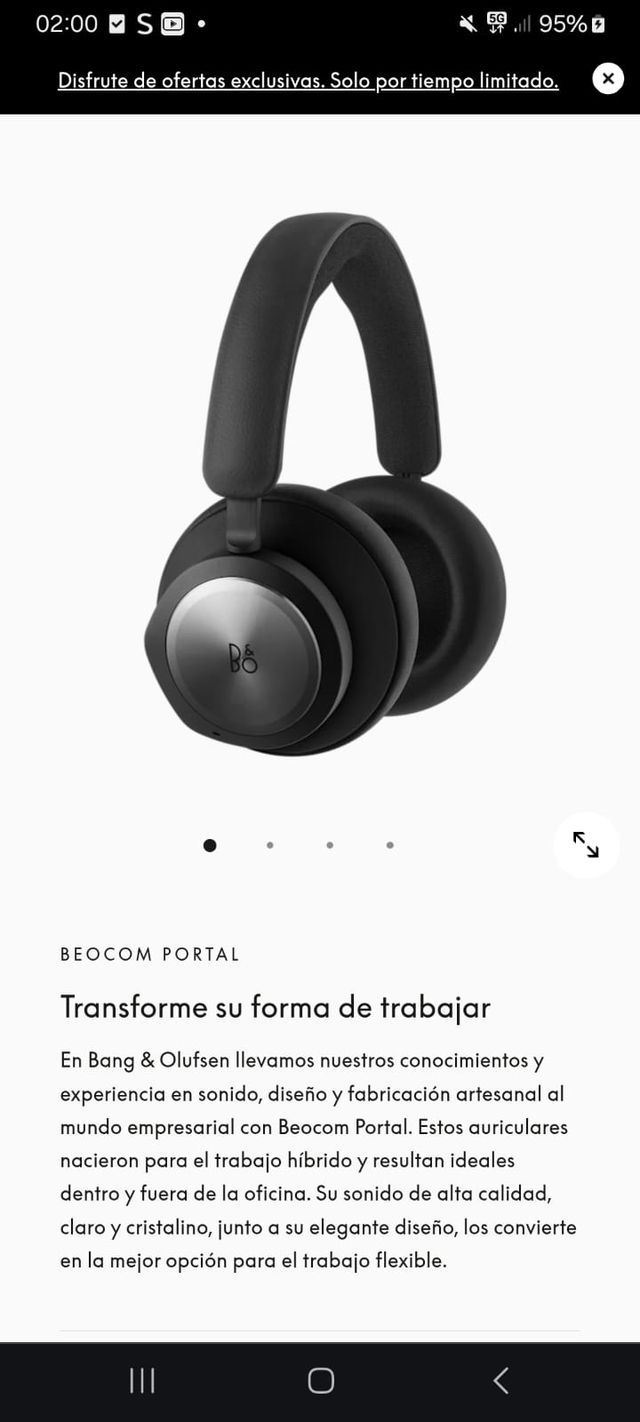Dismiss the offers banner
This screenshot has height=1422, width=640.
(x=608, y=78)
